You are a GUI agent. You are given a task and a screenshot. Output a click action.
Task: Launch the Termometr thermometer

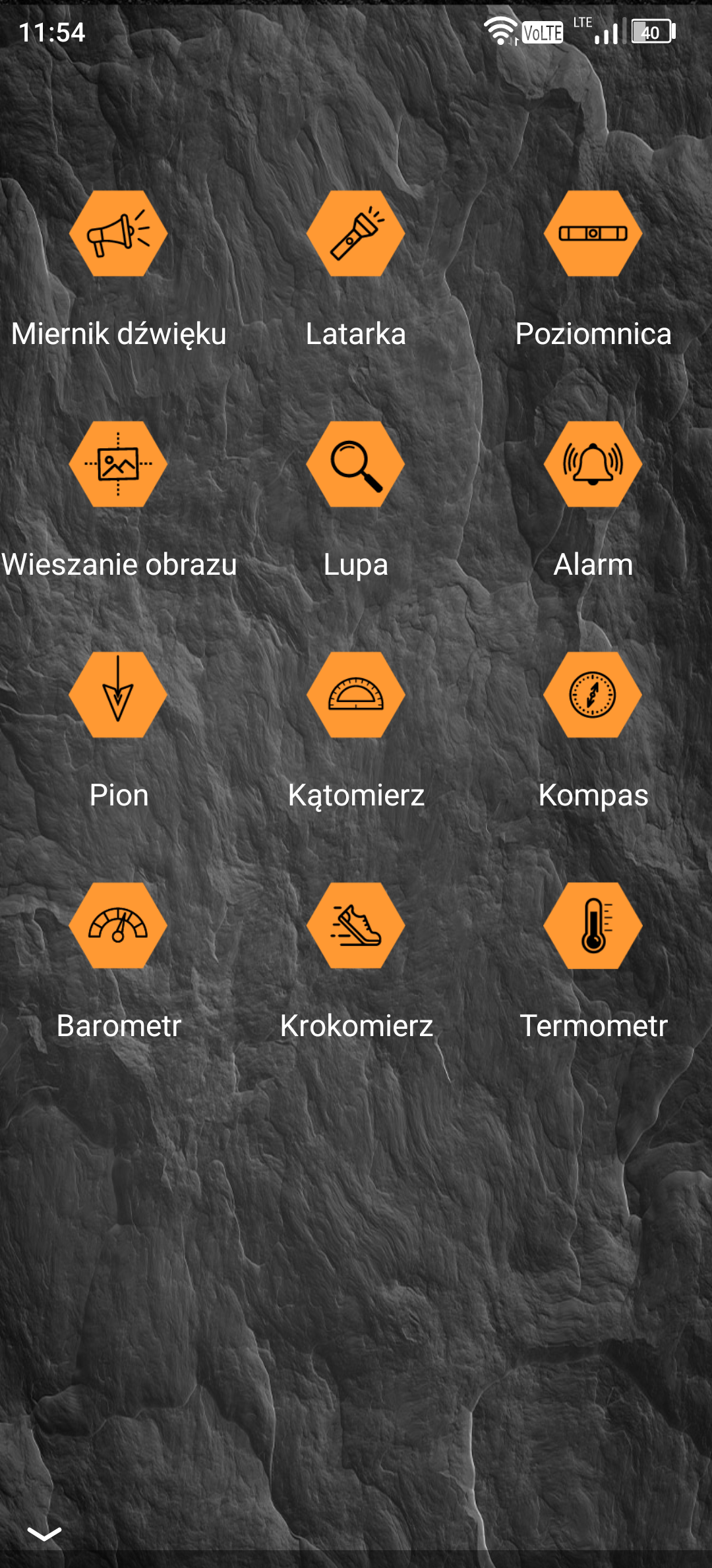click(x=593, y=926)
